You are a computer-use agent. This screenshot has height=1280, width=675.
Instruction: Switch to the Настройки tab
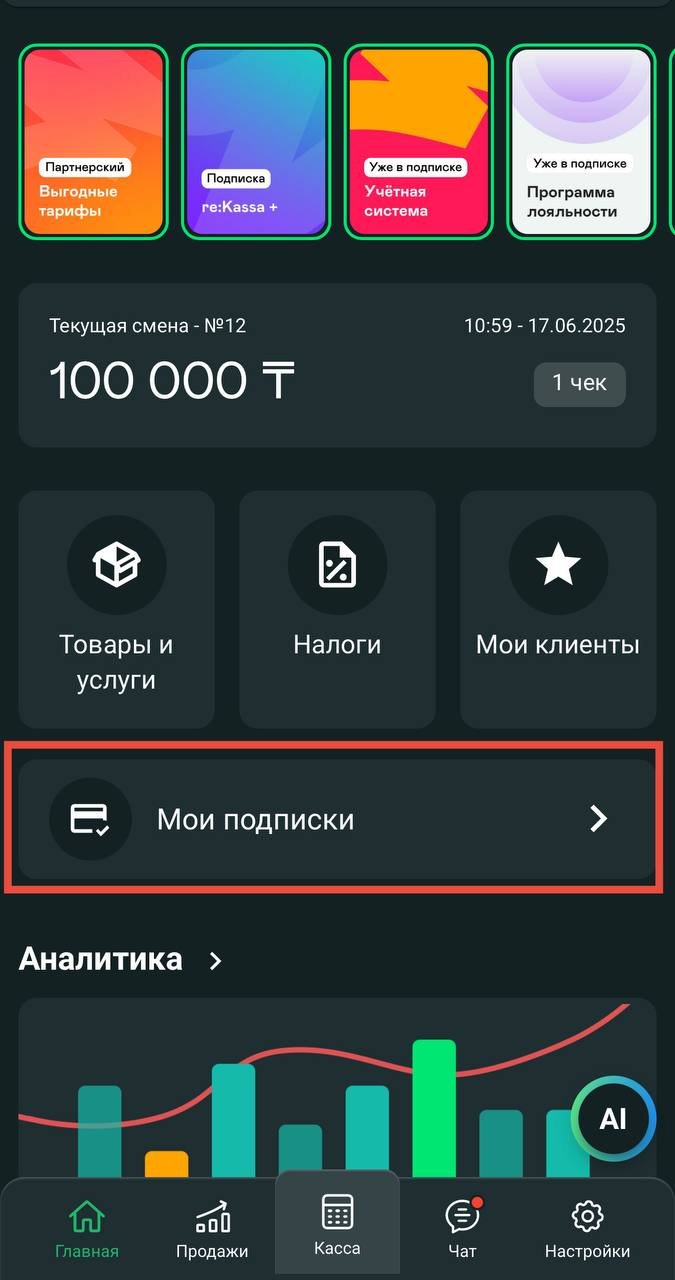point(587,1230)
